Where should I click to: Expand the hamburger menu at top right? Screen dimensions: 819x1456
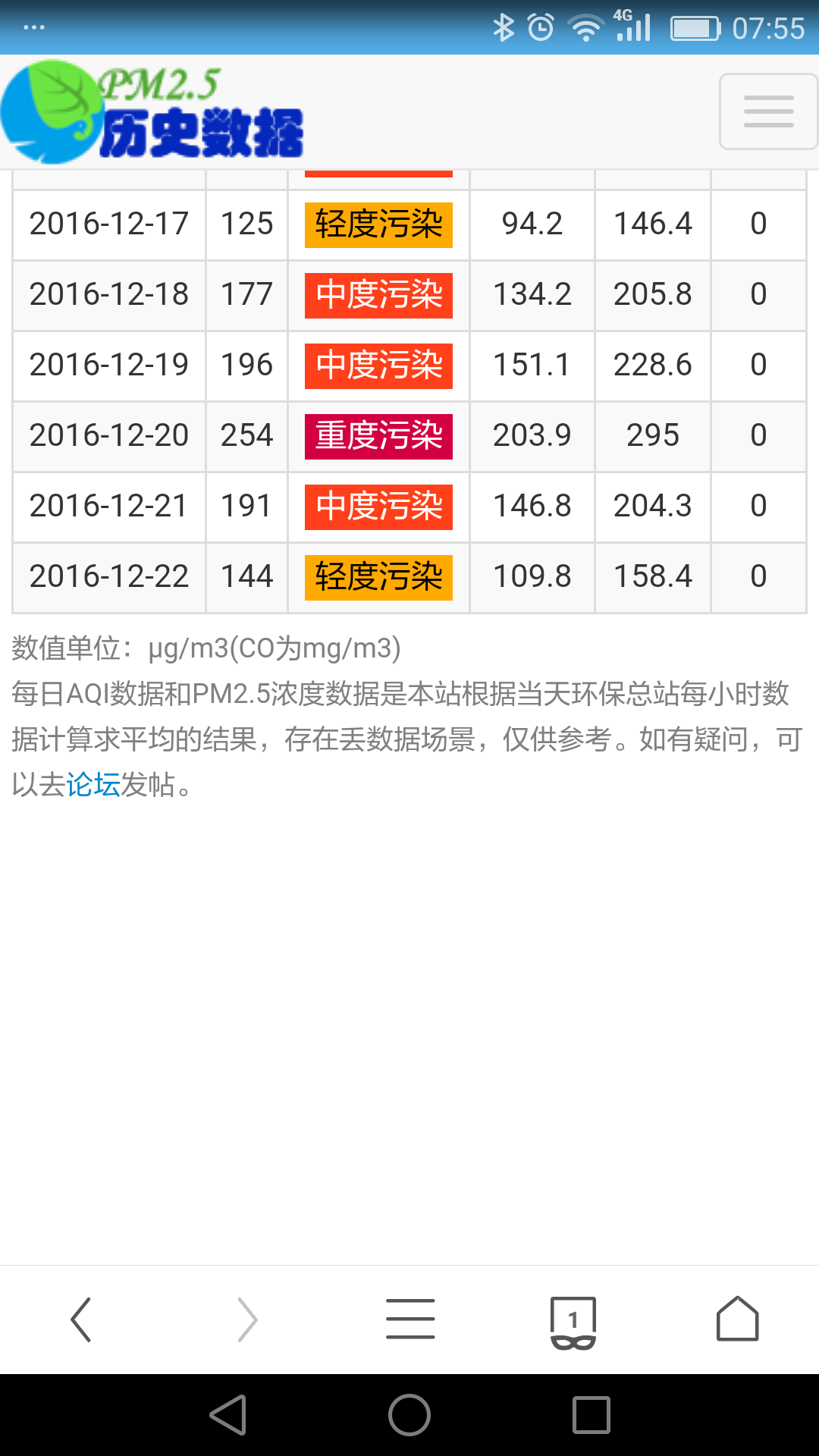[767, 111]
